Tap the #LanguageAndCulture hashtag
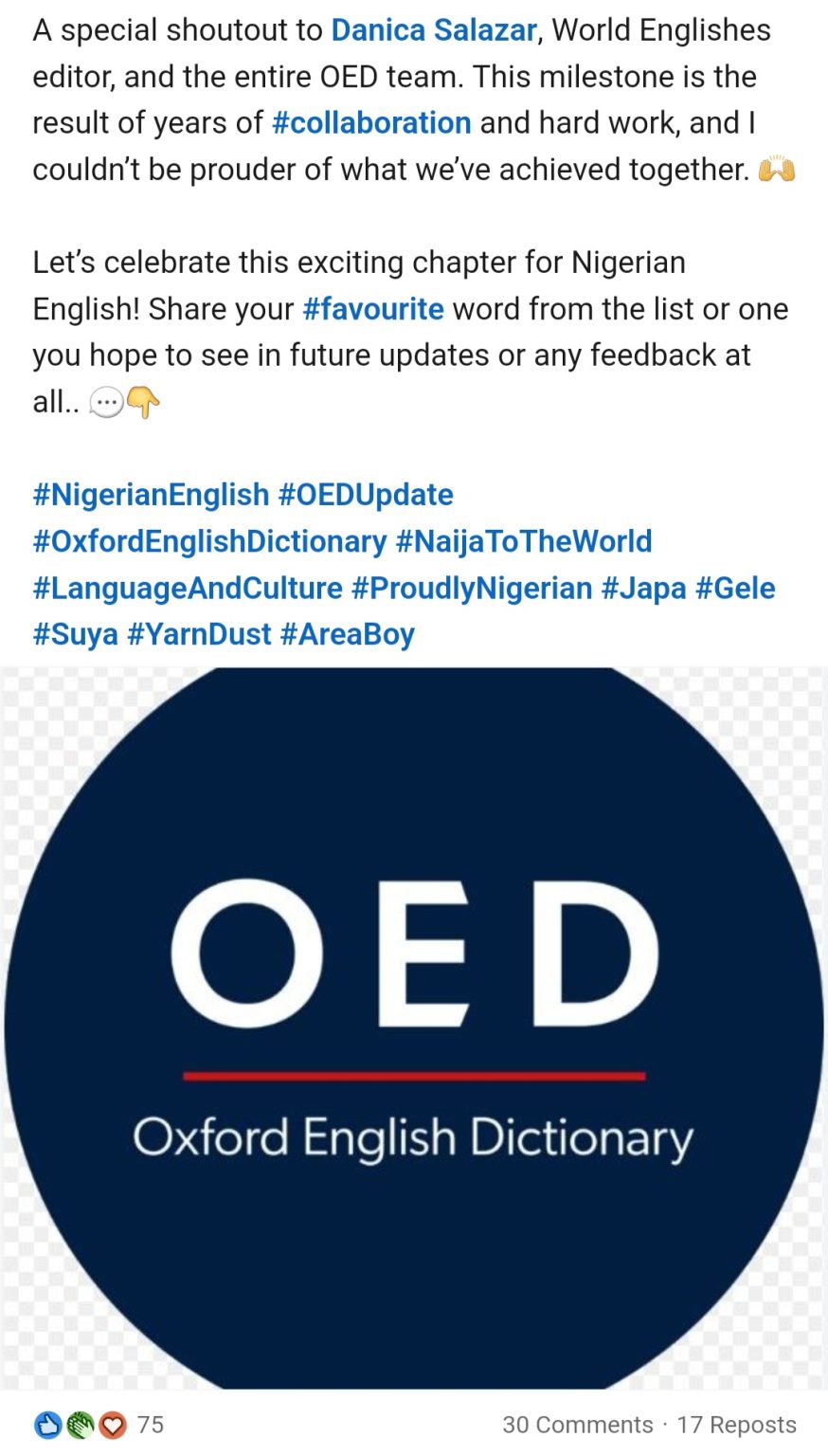Image resolution: width=828 pixels, height=1456 pixels. pyautogui.click(x=188, y=588)
